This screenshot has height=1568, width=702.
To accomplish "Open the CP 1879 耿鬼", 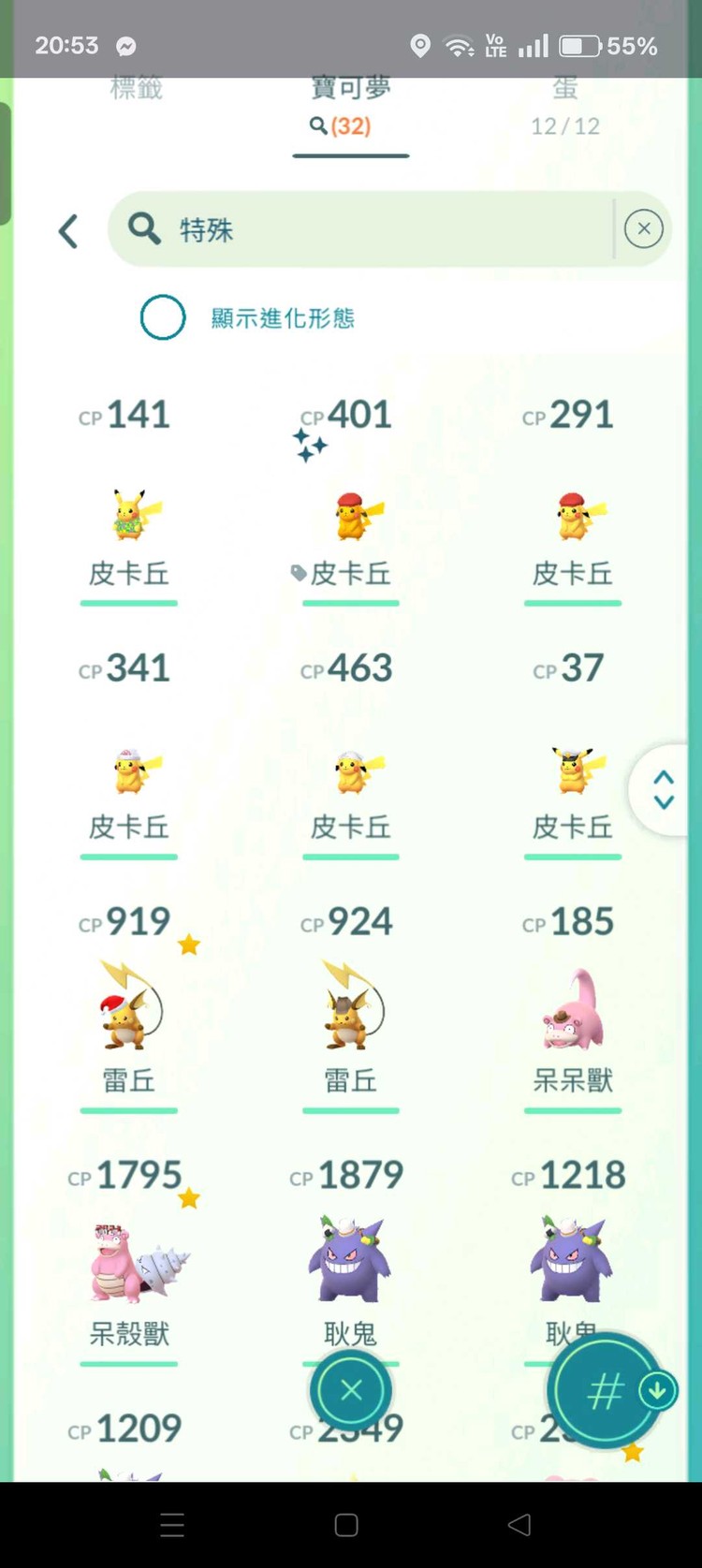I will tap(350, 1259).
